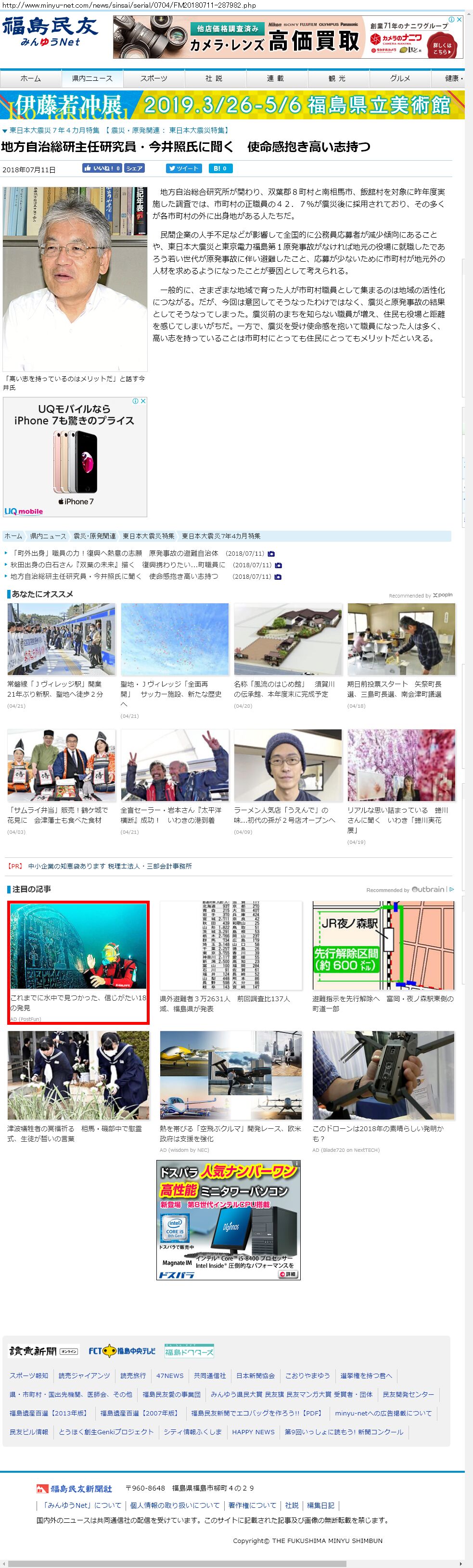
Task: Go to the グルメ tab
Action: click(x=400, y=78)
